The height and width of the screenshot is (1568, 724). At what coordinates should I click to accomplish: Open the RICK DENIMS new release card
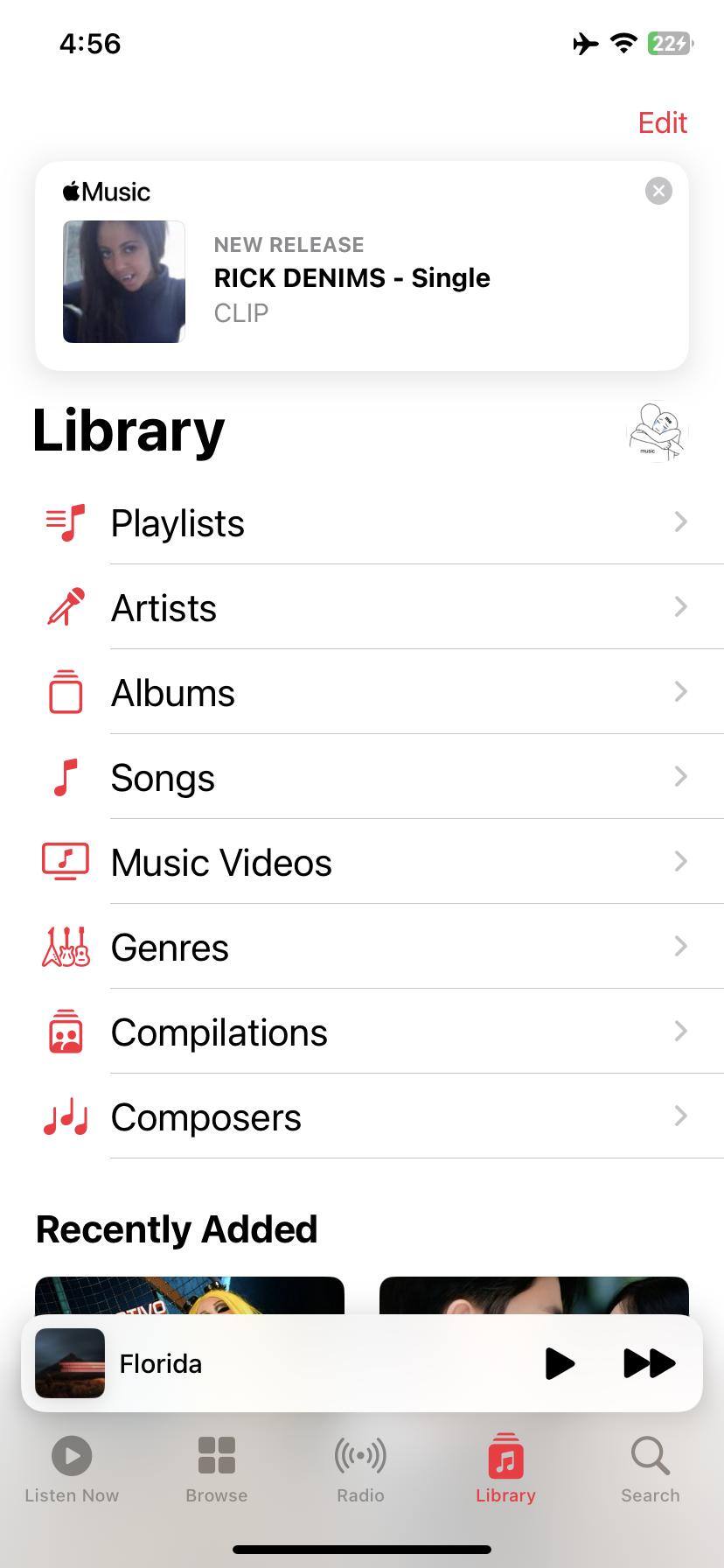tap(352, 280)
